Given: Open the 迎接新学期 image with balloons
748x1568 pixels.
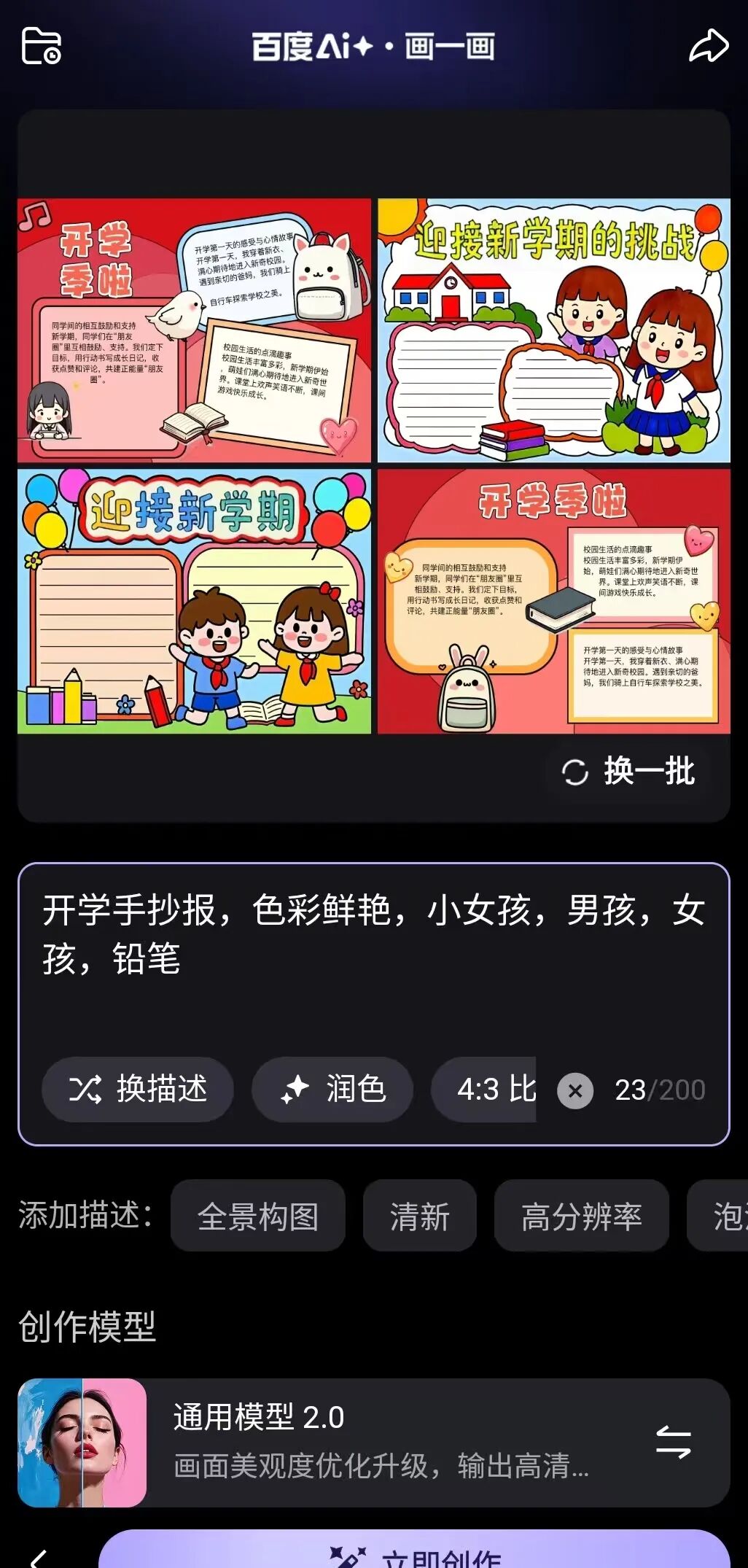Looking at the screenshot, I should click(x=194, y=601).
